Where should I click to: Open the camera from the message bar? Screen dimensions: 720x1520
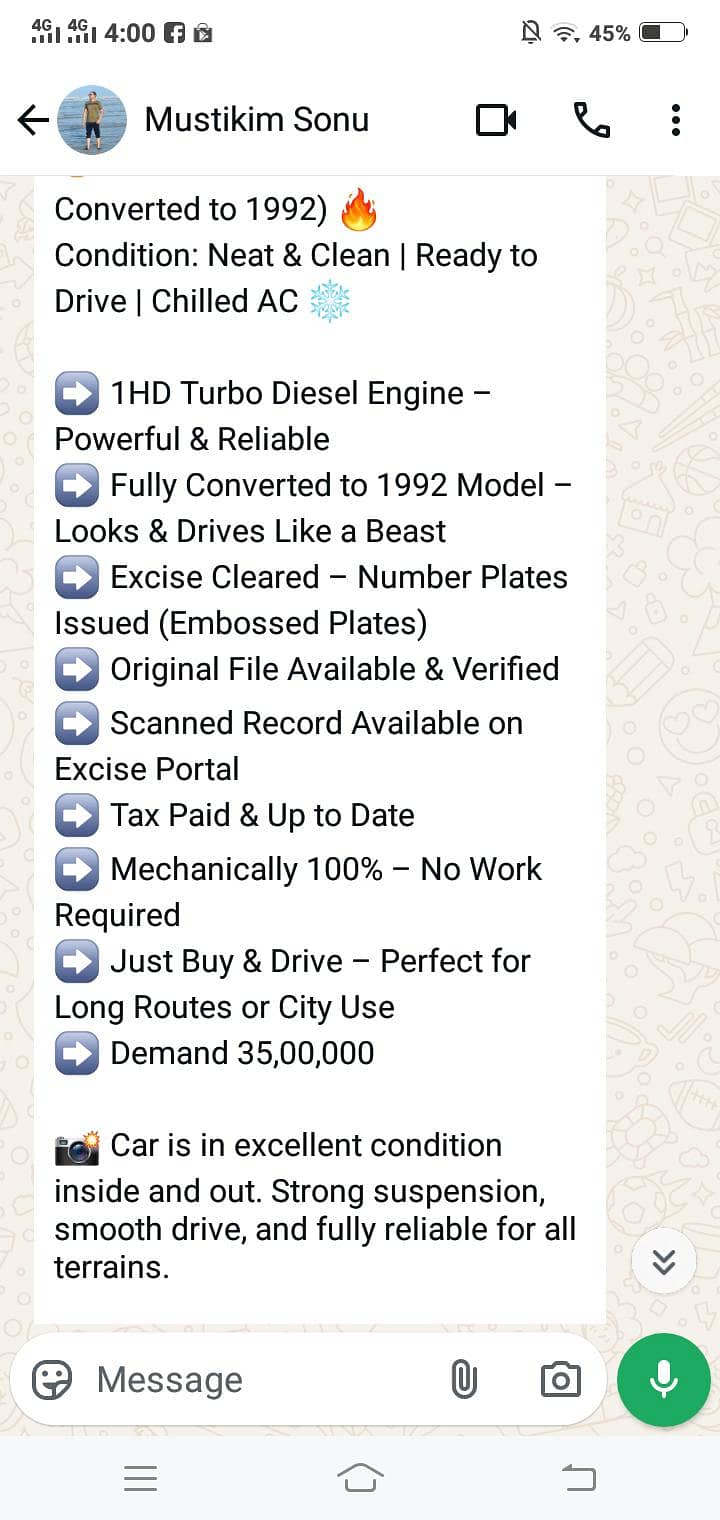pos(560,1380)
